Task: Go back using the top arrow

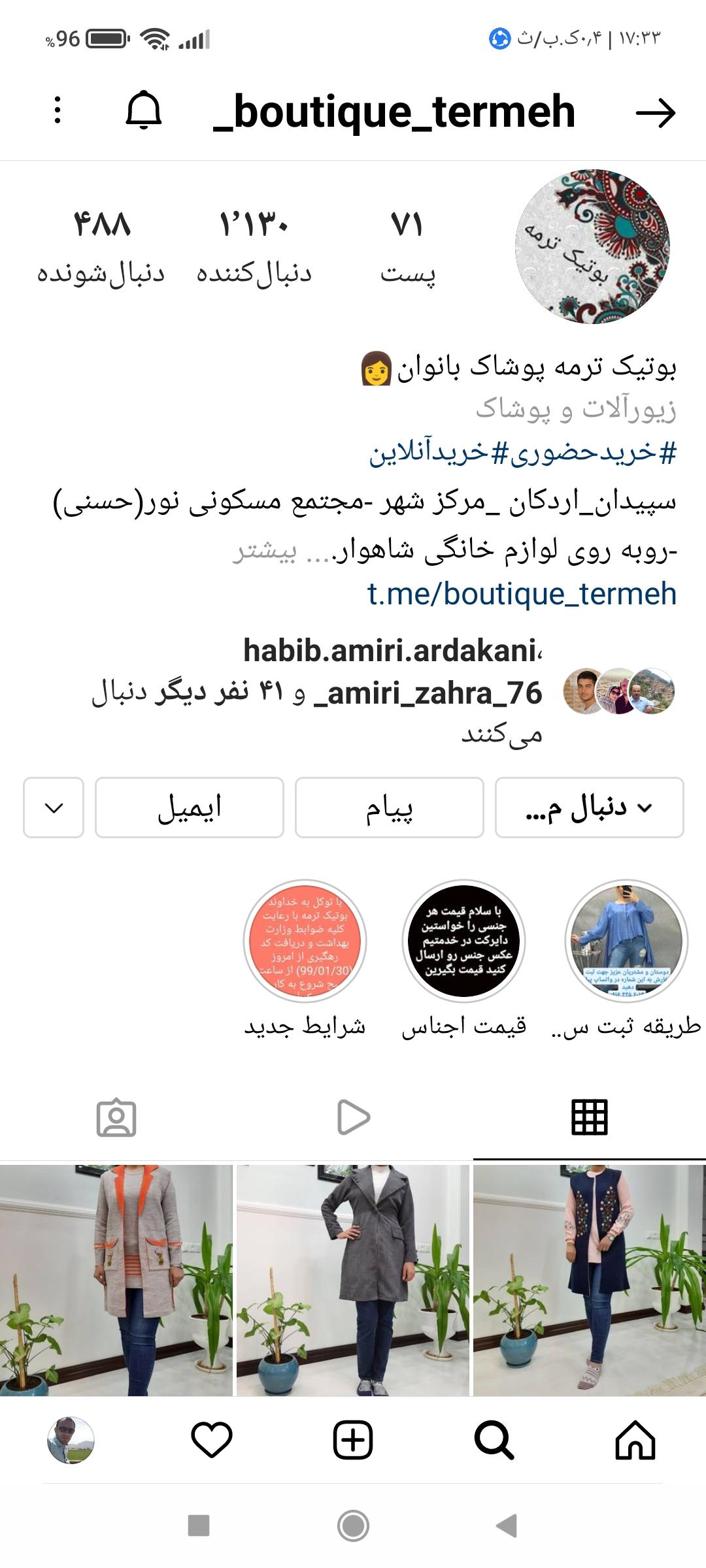Action: 655,113
